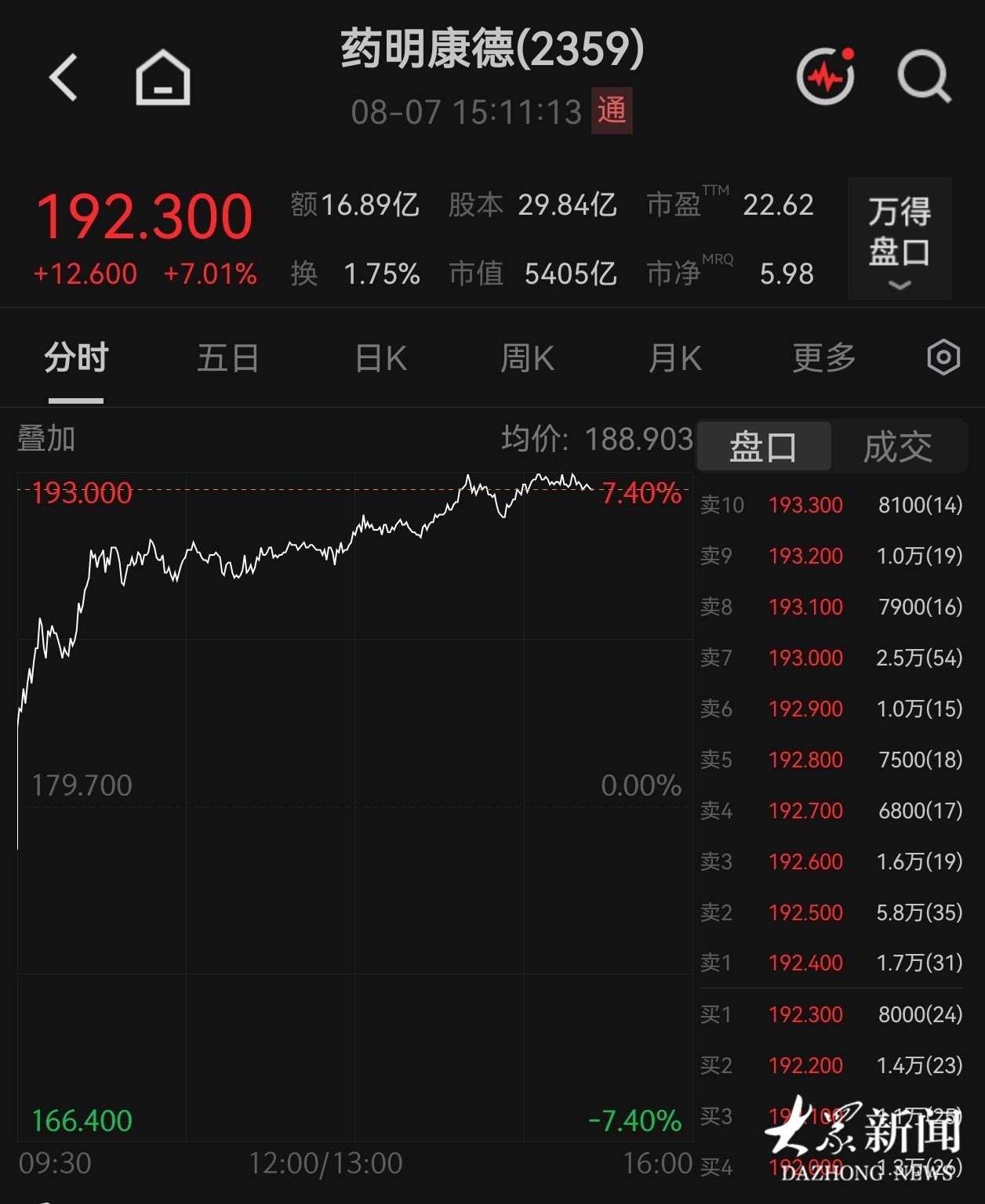Switch to the 月K chart tab
The image size is (985, 1204).
pos(674,359)
